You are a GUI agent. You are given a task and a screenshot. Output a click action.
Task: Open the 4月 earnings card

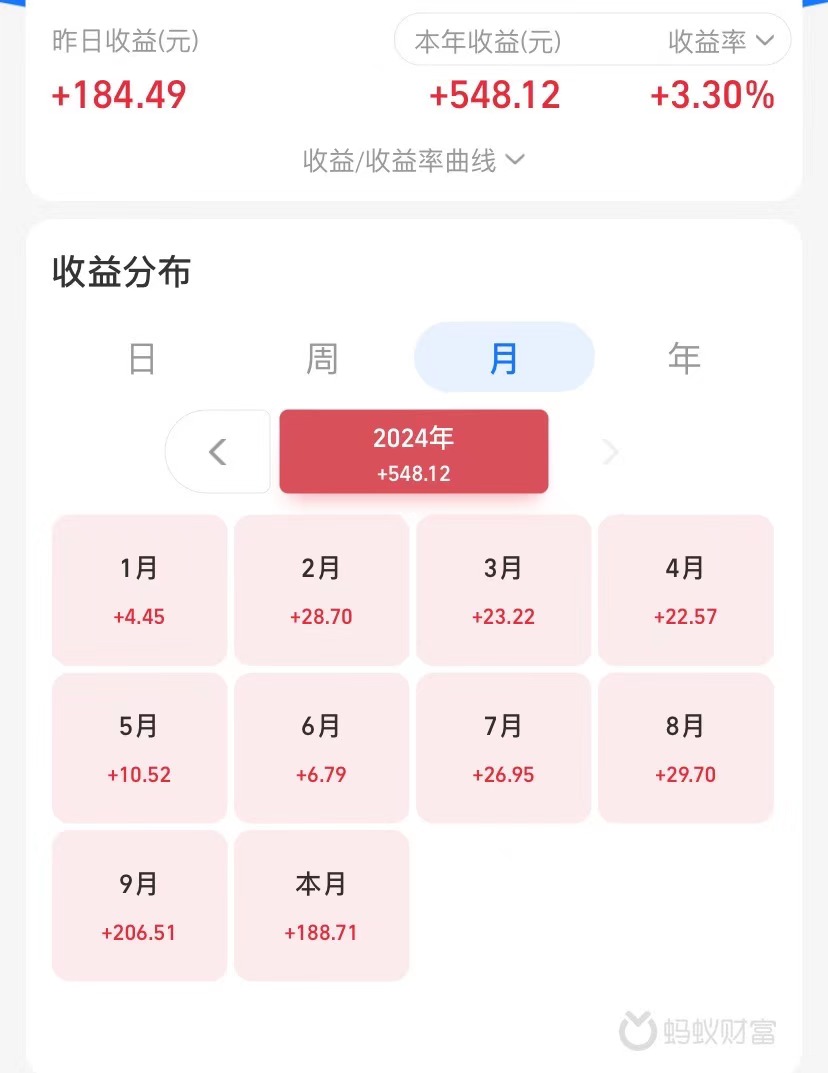tap(685, 590)
